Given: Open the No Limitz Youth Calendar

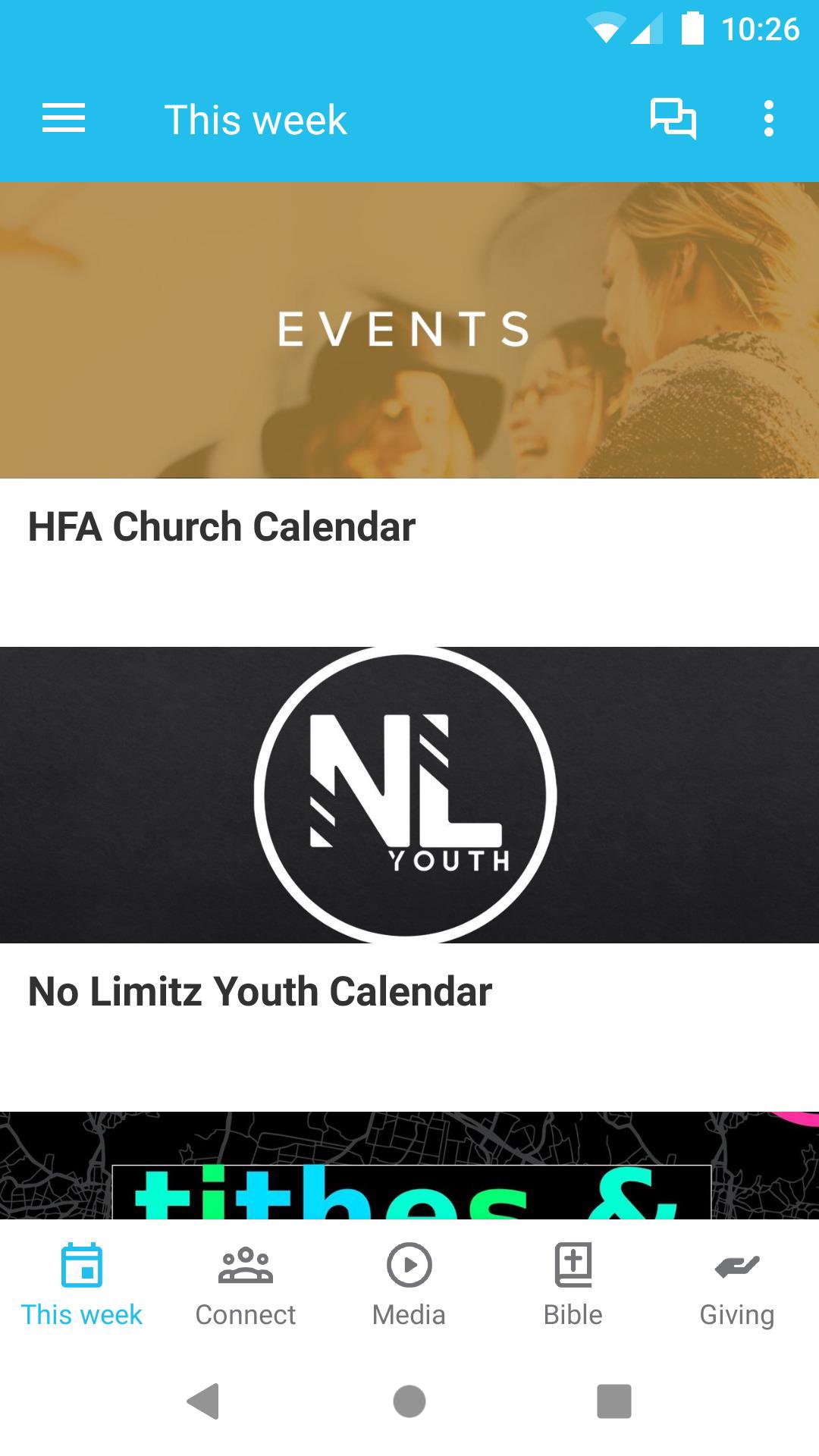Looking at the screenshot, I should pyautogui.click(x=259, y=990).
